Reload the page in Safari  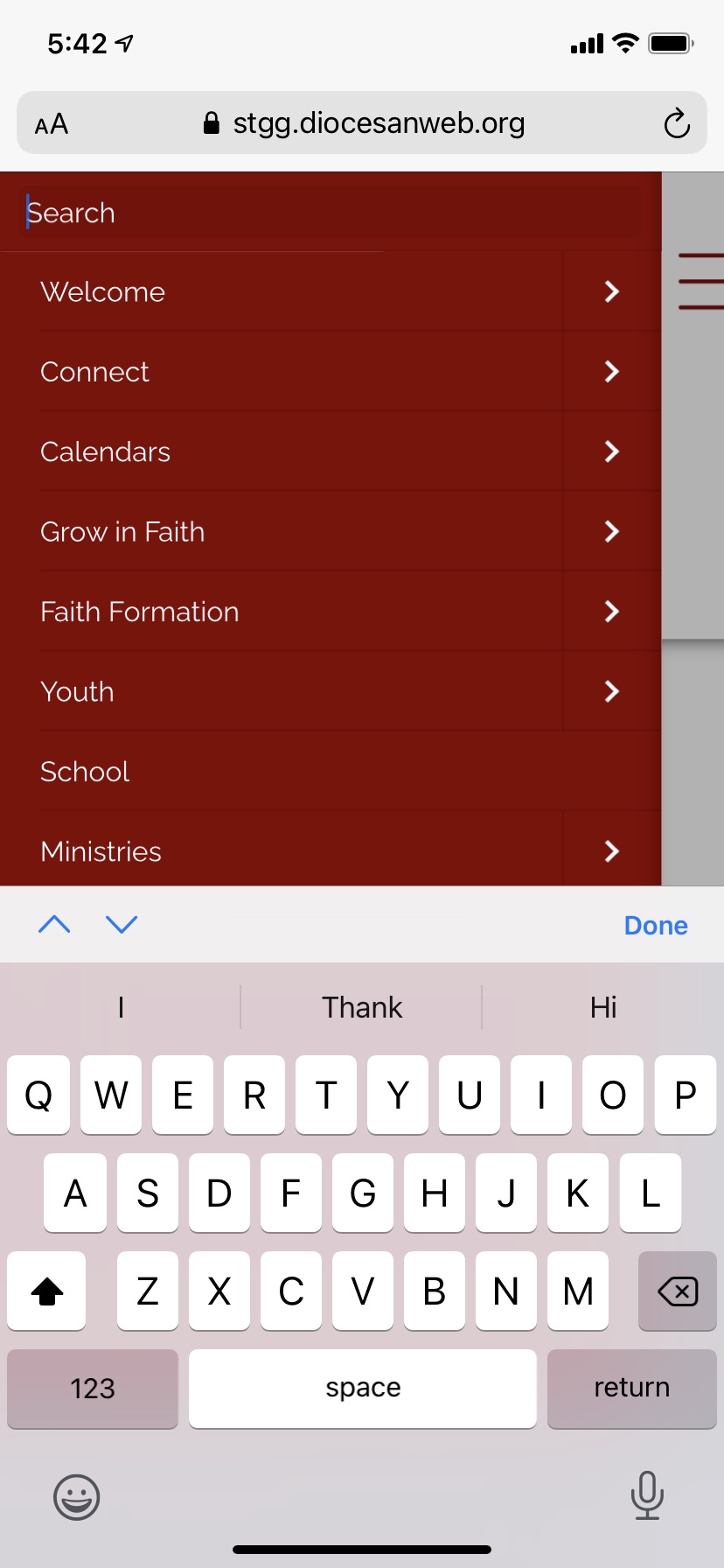(x=676, y=123)
